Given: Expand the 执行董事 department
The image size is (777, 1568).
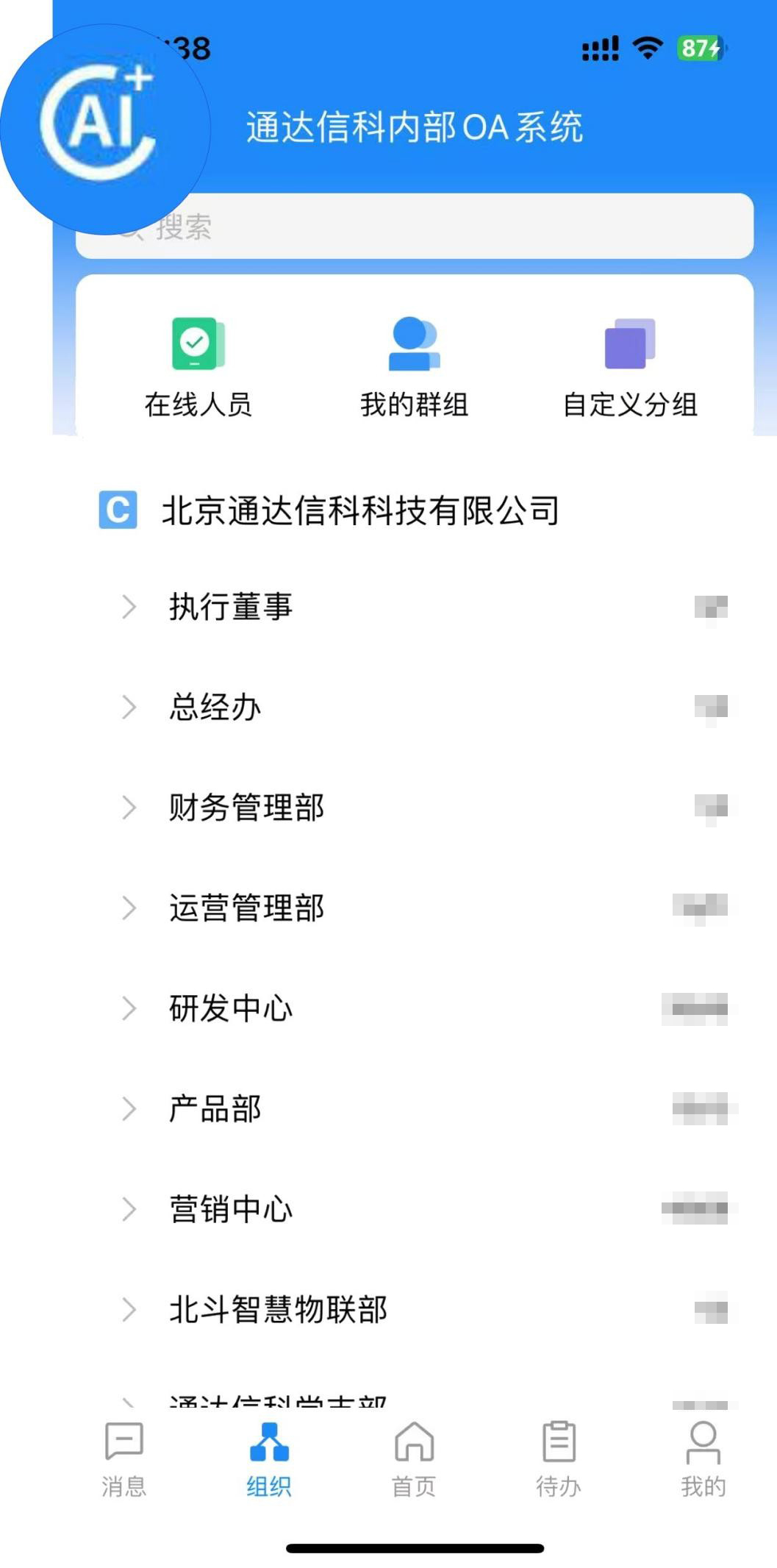Looking at the screenshot, I should 415,607.
